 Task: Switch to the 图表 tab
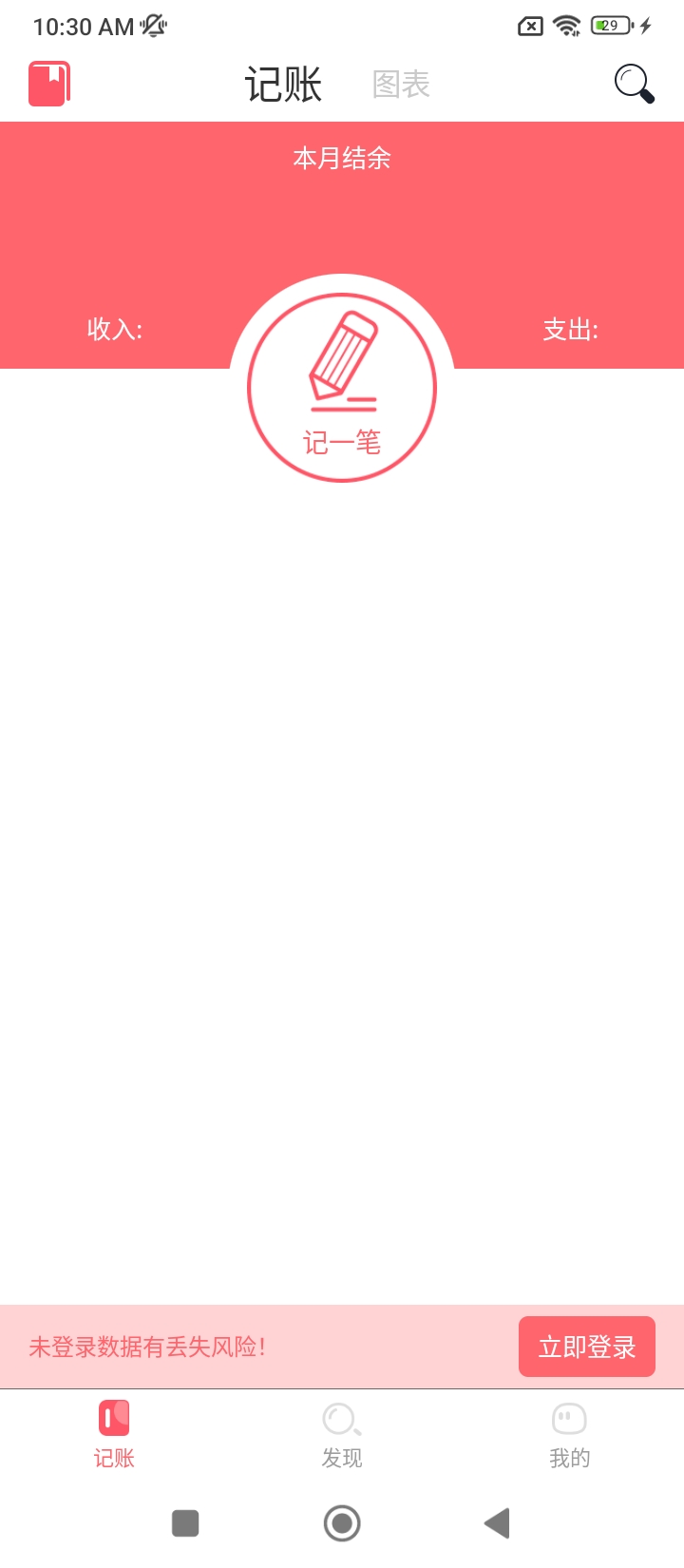coord(401,85)
